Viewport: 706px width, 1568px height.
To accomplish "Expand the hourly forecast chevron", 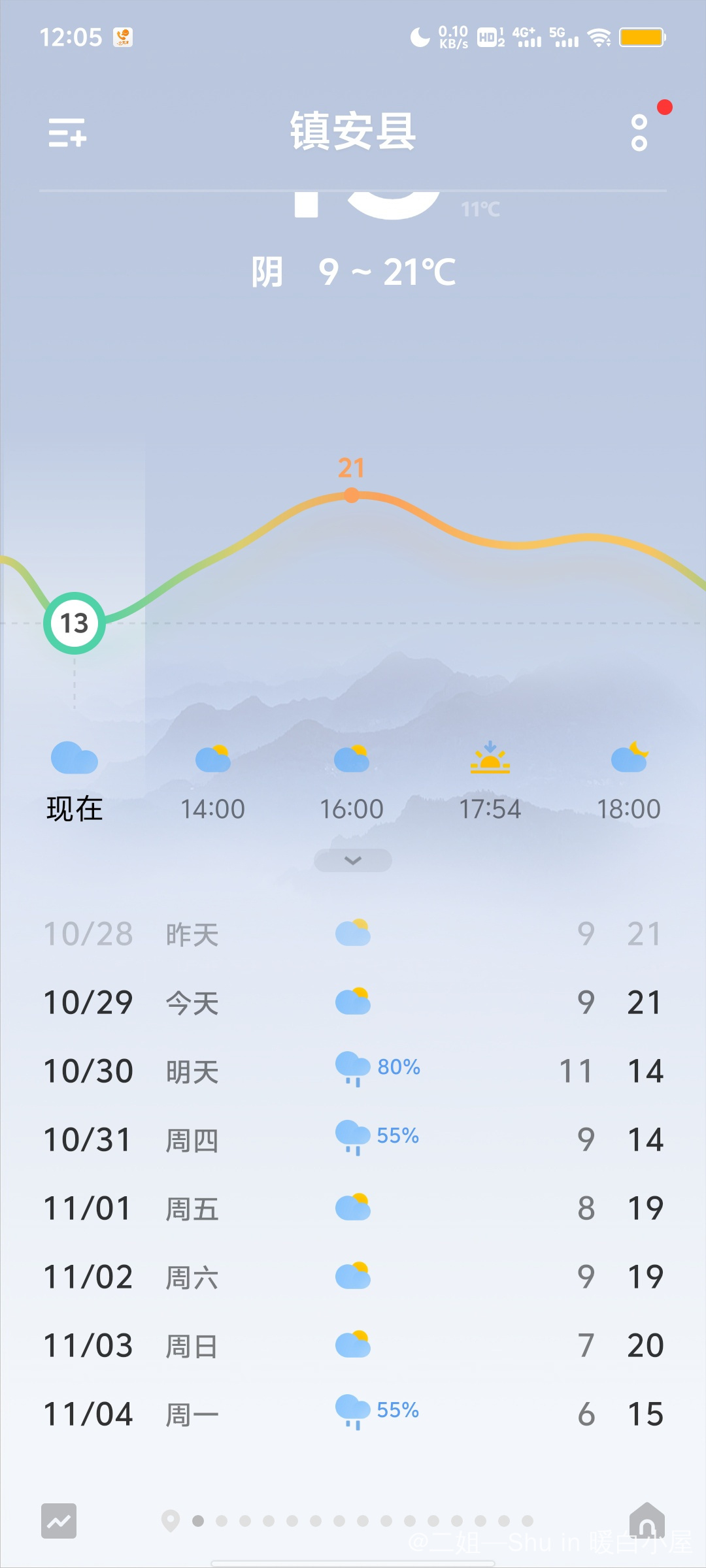I will click(x=353, y=860).
